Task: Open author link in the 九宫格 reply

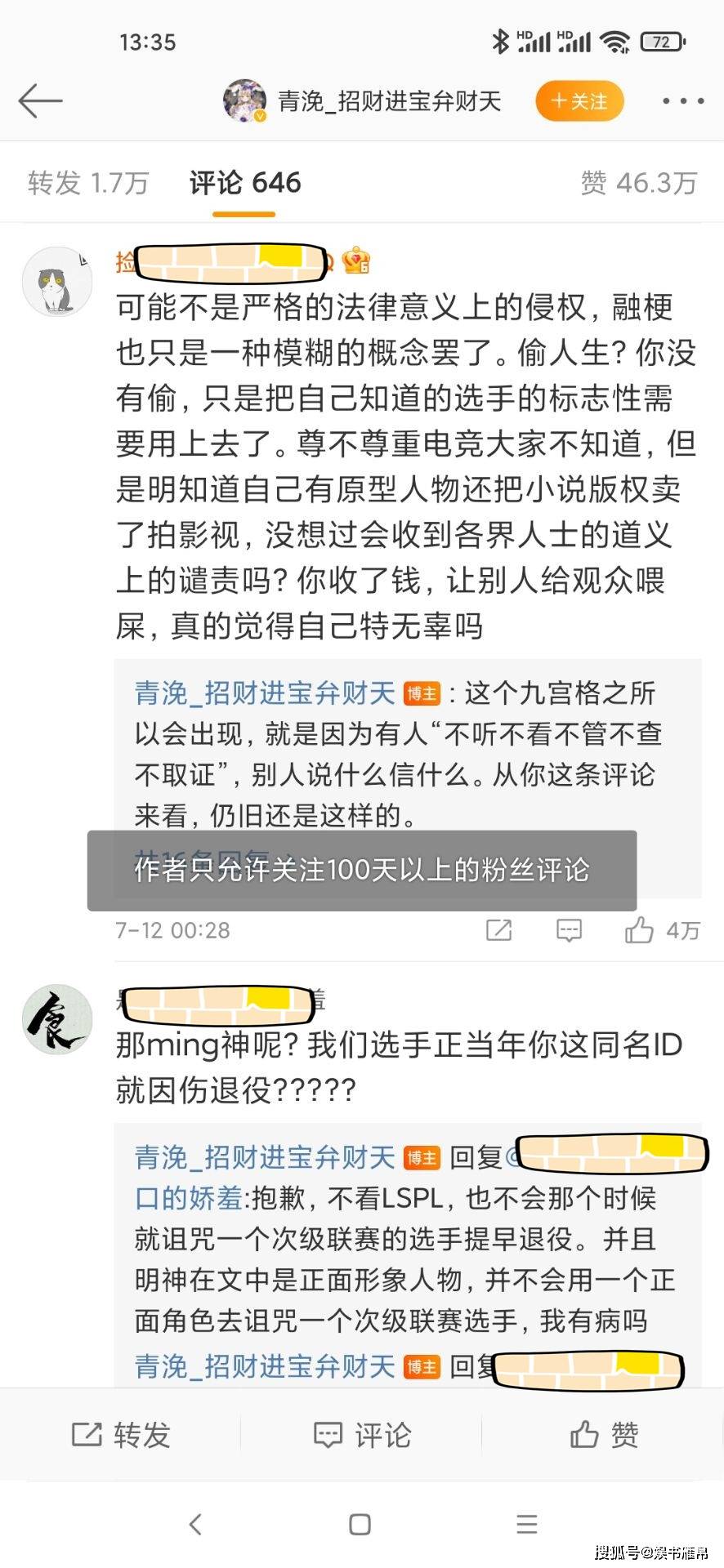Action: (x=265, y=693)
